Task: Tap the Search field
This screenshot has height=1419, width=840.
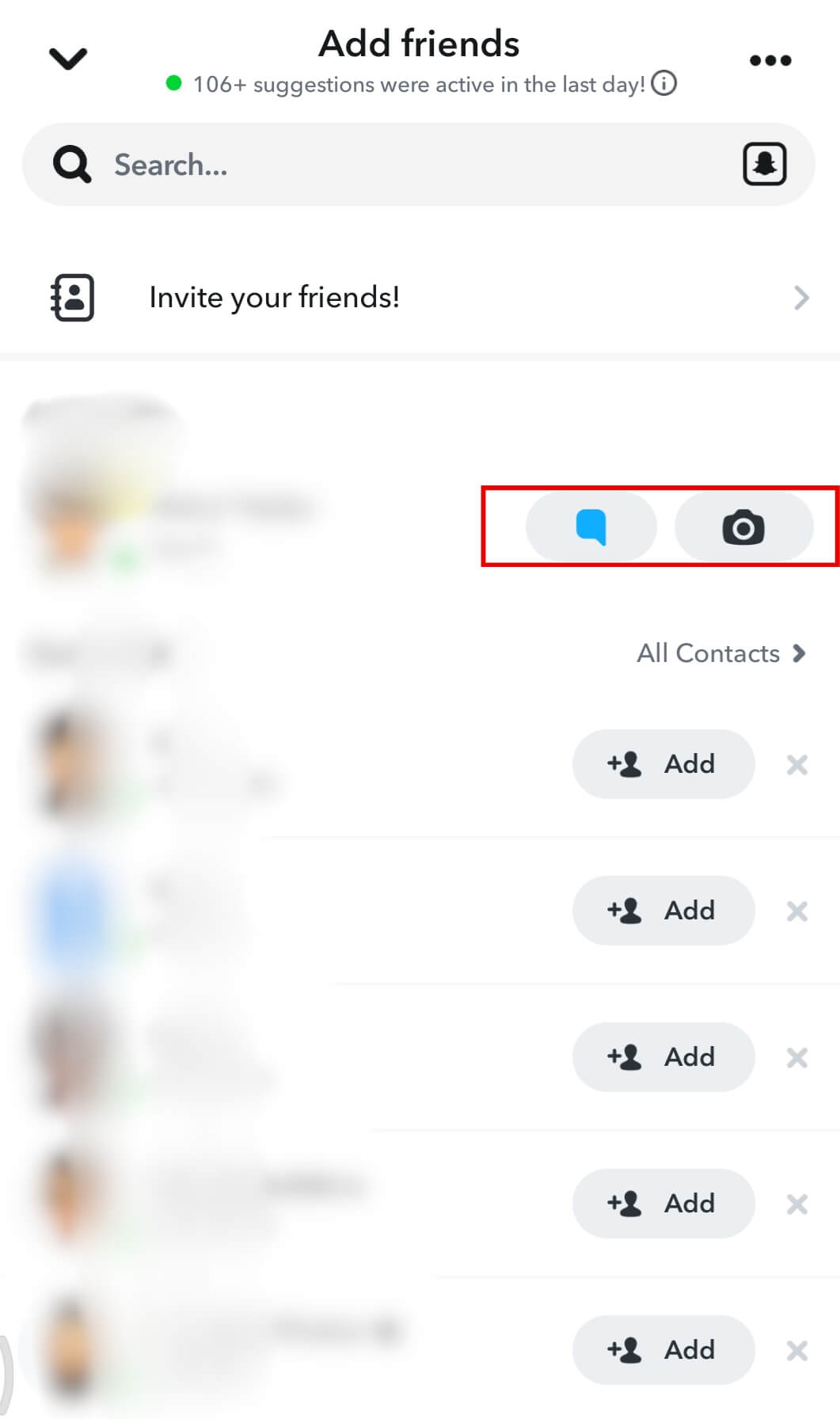Action: (396, 165)
